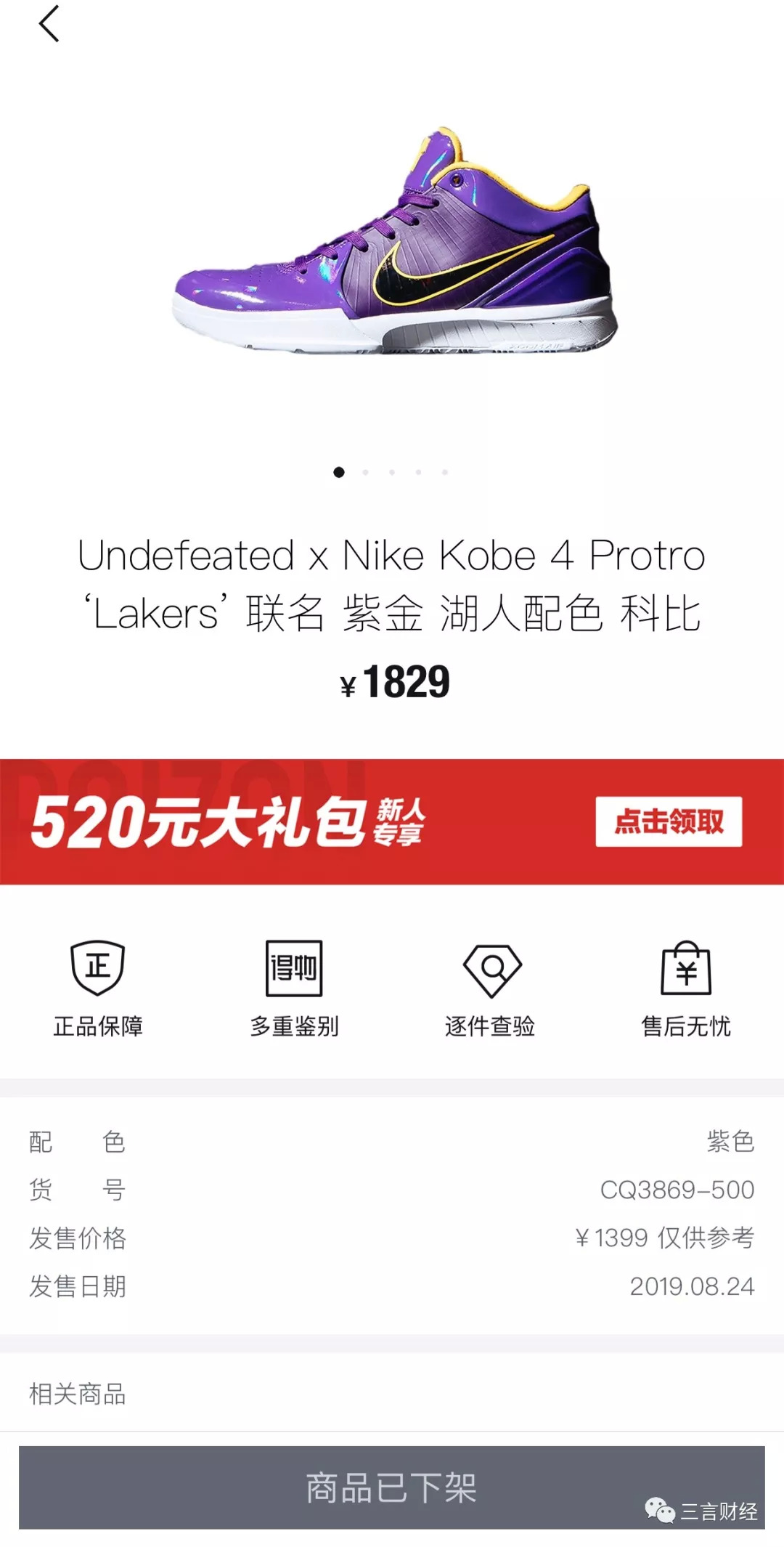Open the Kobe 4 Protro shoe image
The width and height of the screenshot is (784, 1547).
pos(393,243)
